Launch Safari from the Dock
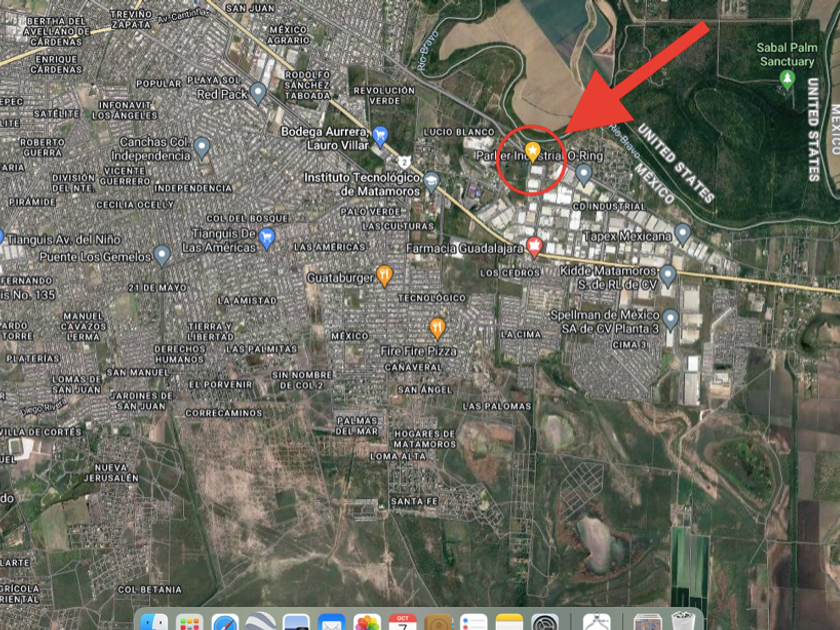Screen dimensions: 840x630 (x=225, y=622)
